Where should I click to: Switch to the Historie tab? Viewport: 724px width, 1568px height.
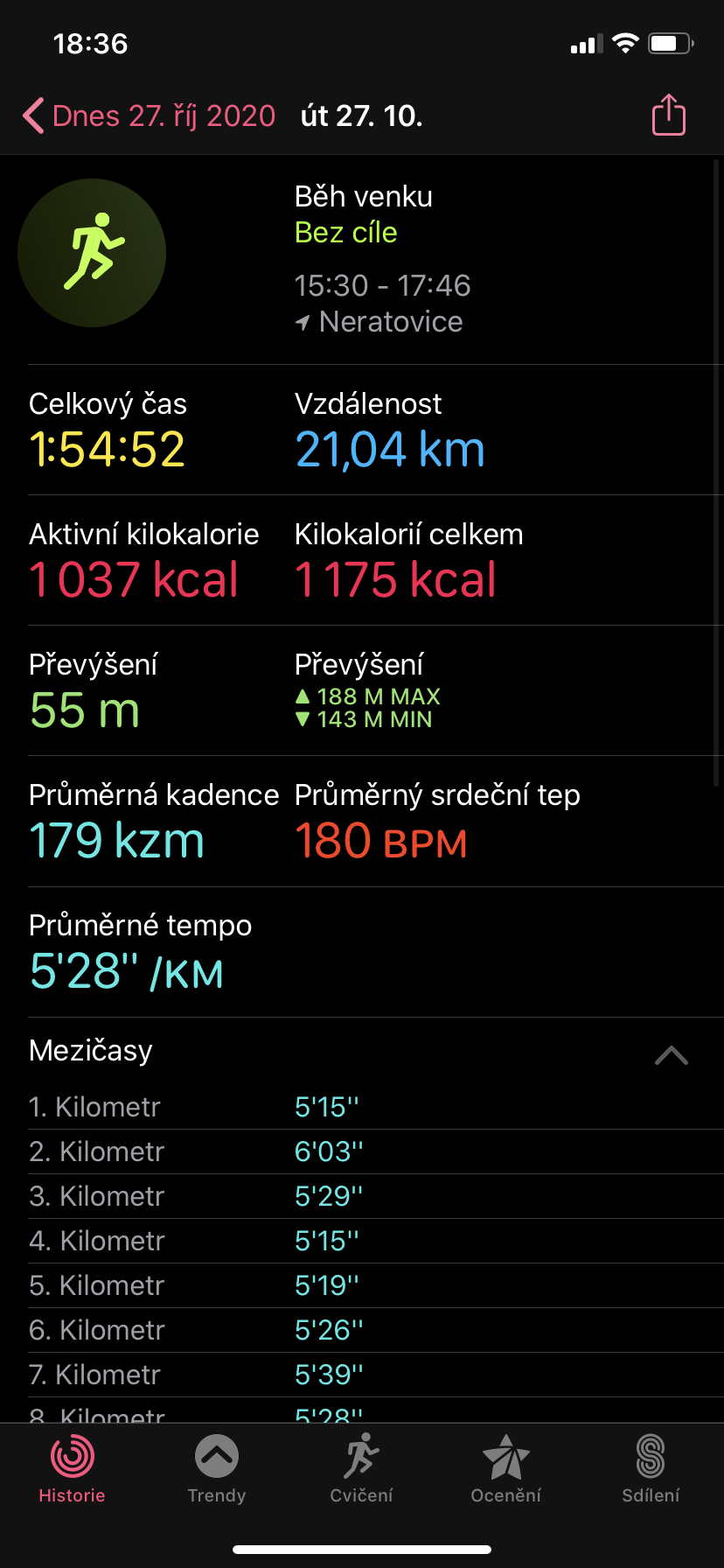coord(72,1469)
